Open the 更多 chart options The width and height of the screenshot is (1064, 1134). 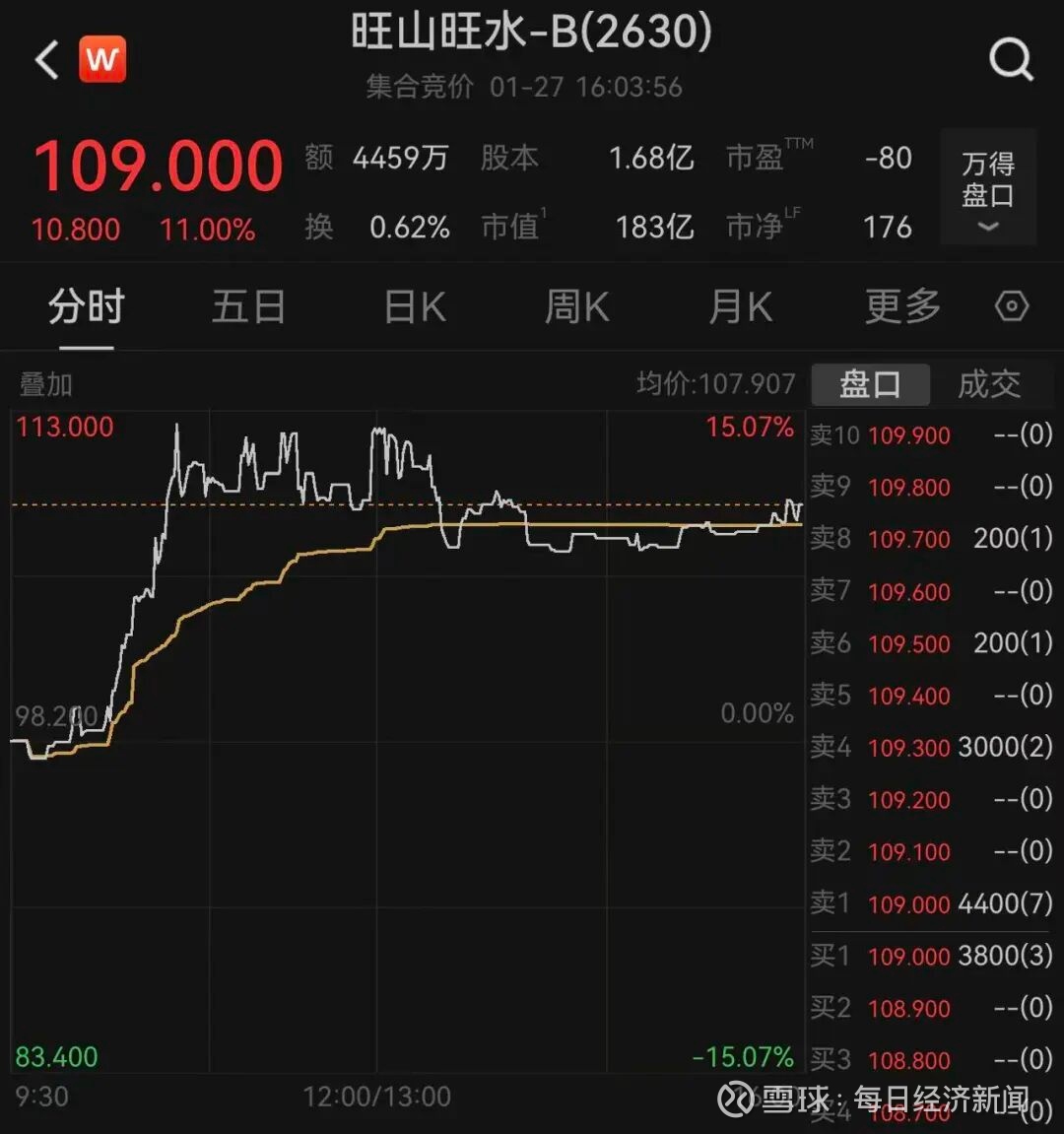click(x=902, y=307)
